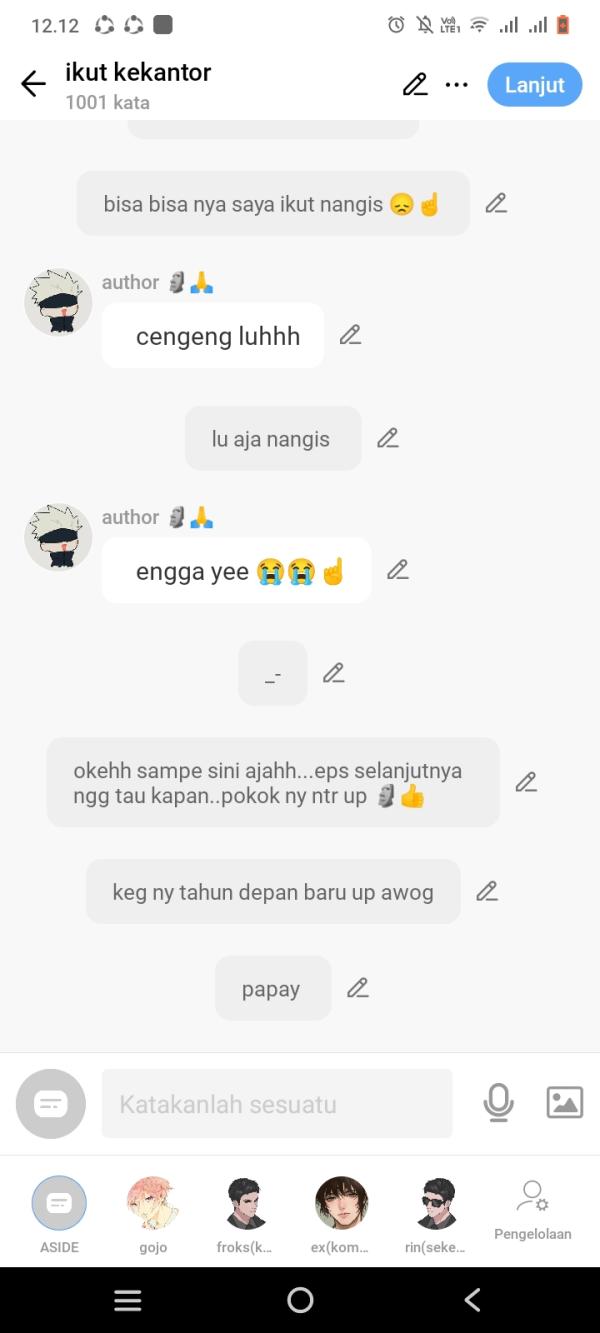Edit the "papay" message

point(358,988)
